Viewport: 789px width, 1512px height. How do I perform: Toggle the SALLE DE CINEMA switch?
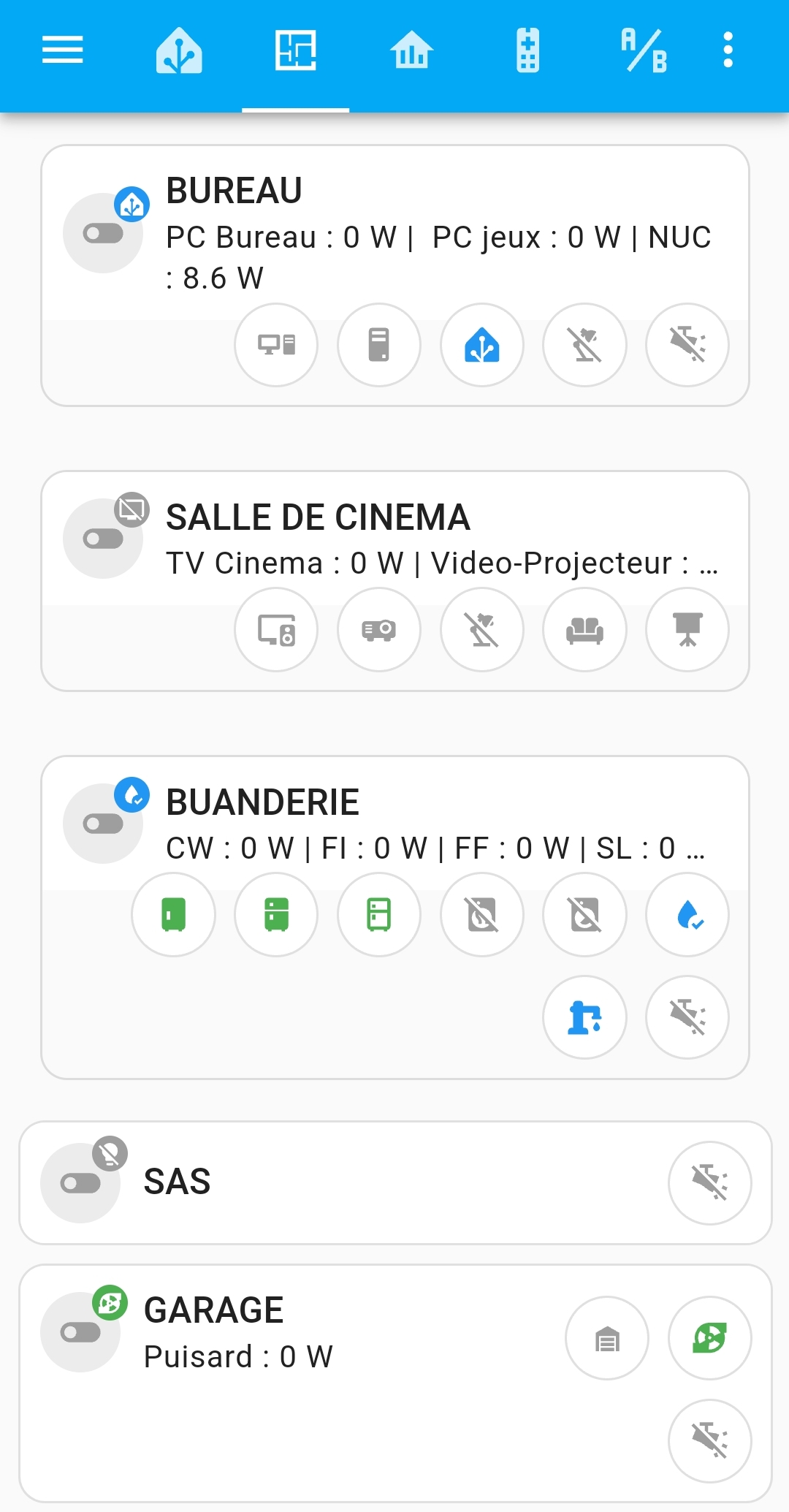click(x=103, y=539)
